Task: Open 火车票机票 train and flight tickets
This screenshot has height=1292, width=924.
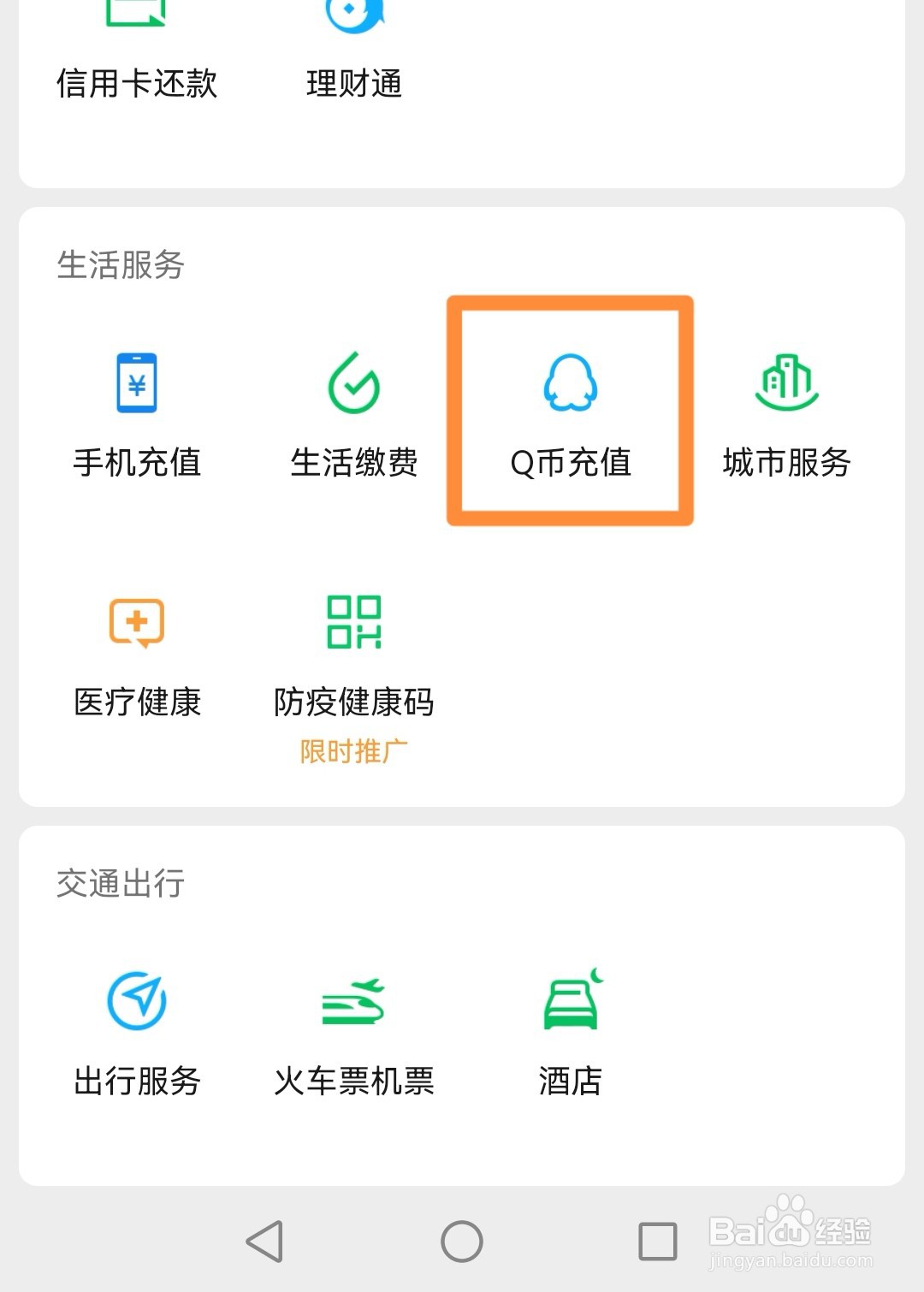Action: [352, 1022]
